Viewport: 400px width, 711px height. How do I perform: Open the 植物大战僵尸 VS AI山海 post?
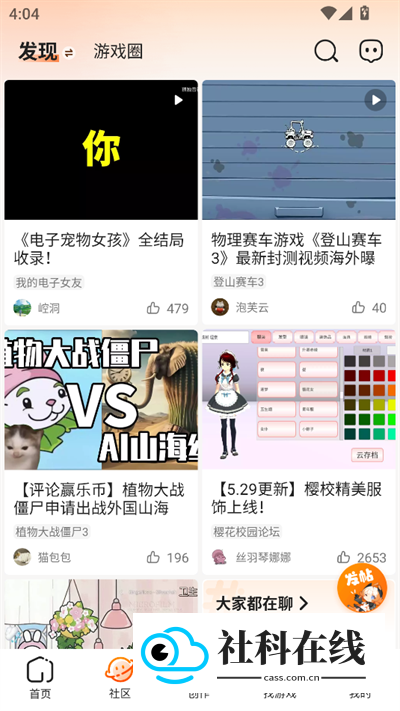tap(101, 452)
